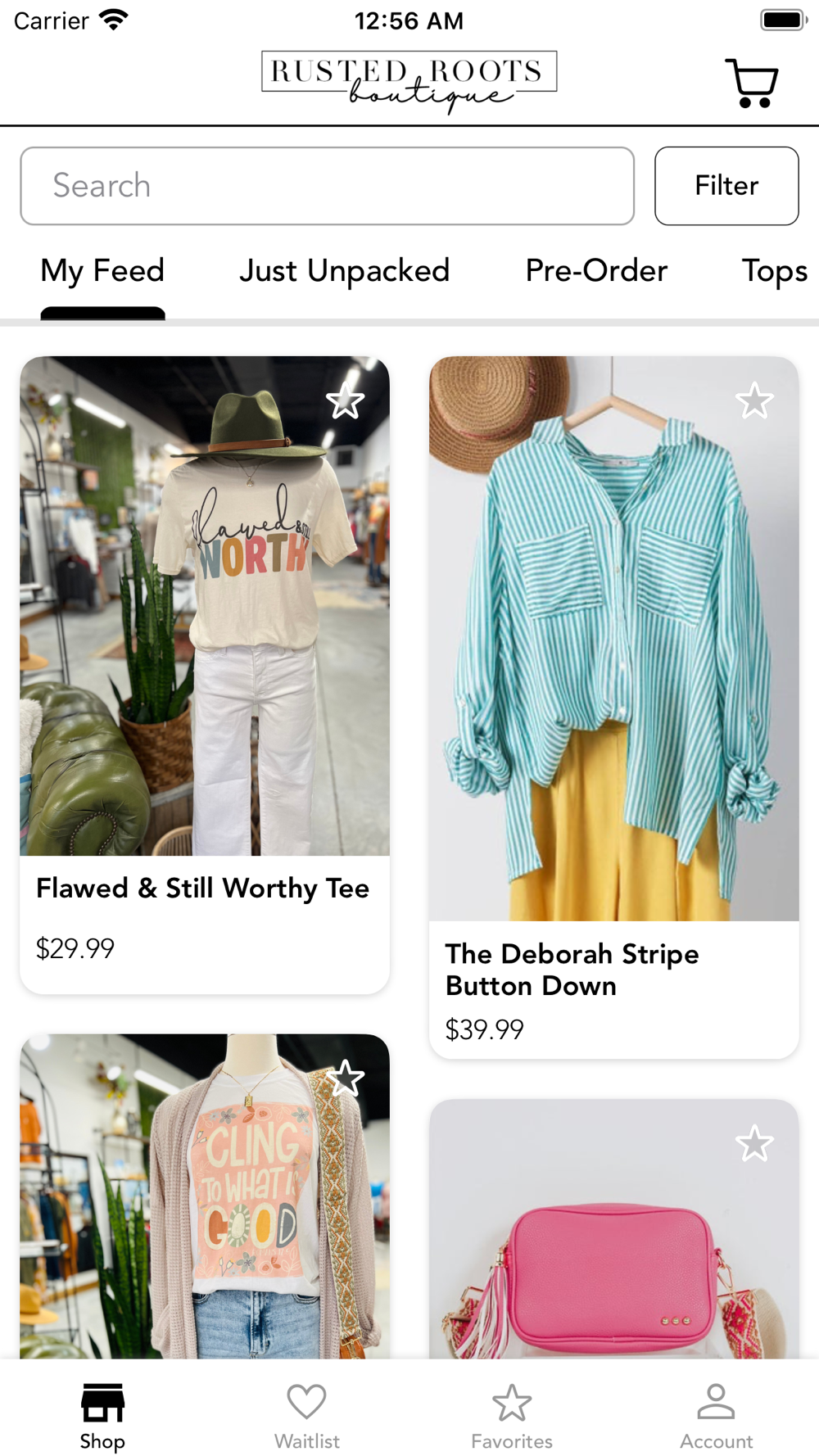Go to the Waitlist tab
Viewport: 819px width, 1456px height.
307,1414
